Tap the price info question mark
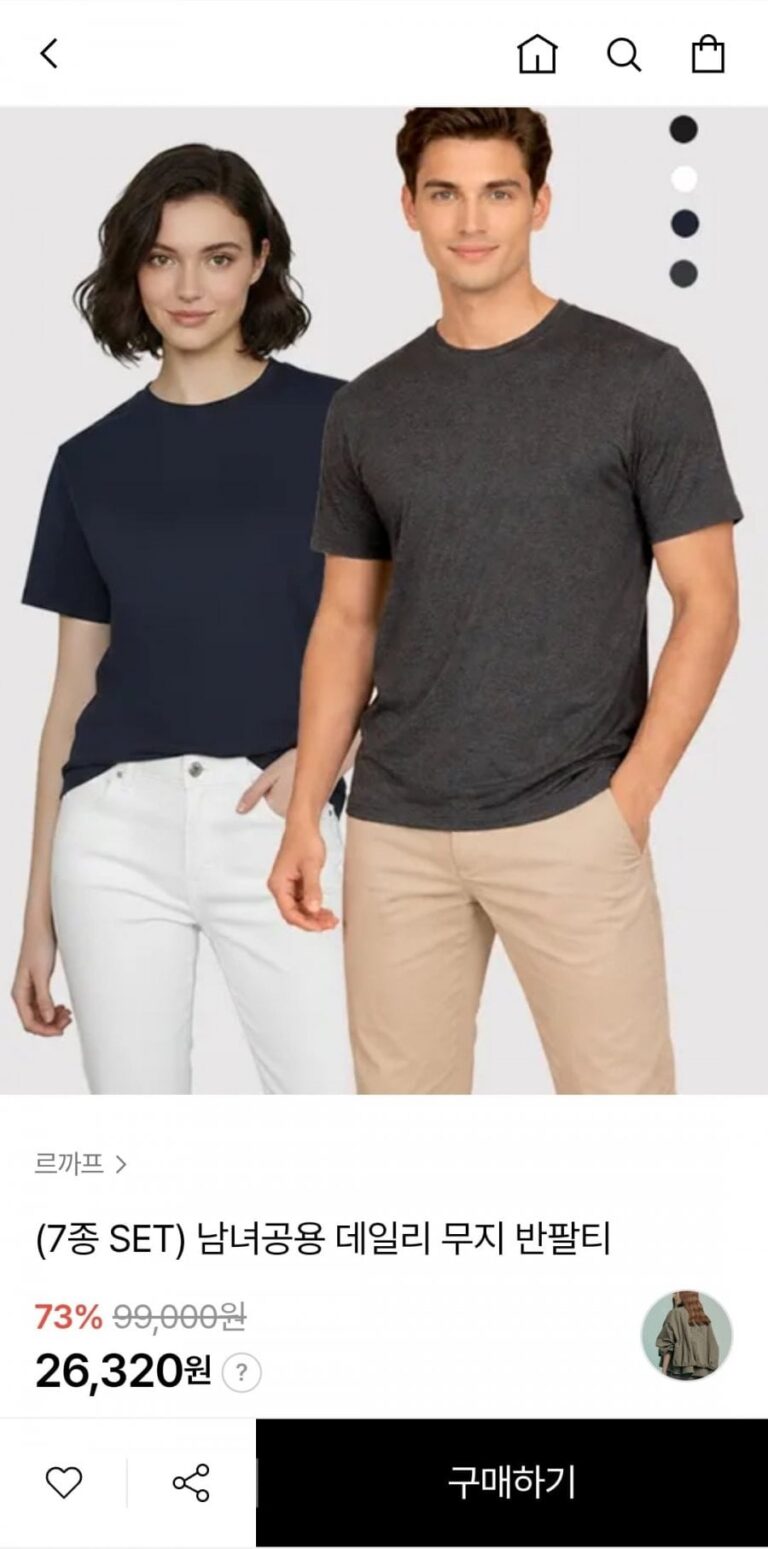The width and height of the screenshot is (768, 1549). click(241, 1373)
